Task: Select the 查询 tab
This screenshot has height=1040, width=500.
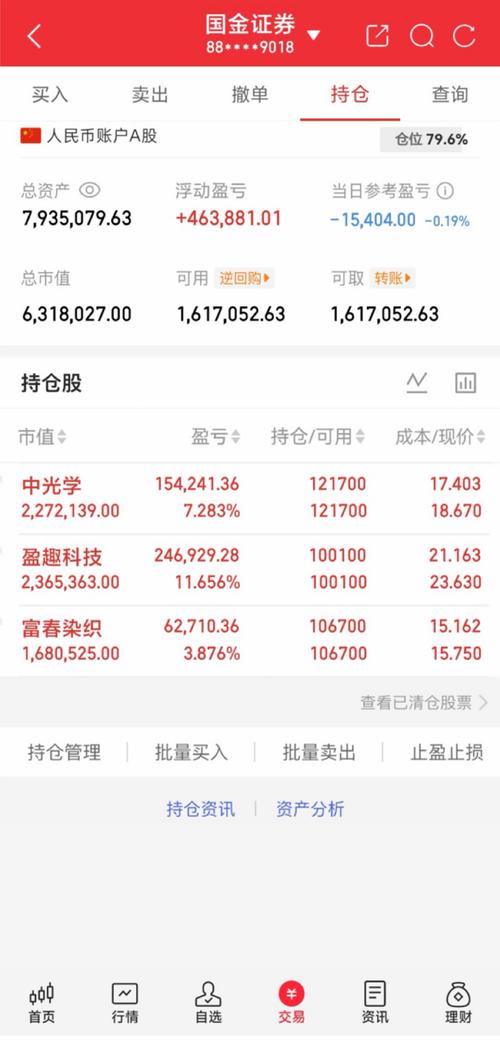Action: pos(450,94)
